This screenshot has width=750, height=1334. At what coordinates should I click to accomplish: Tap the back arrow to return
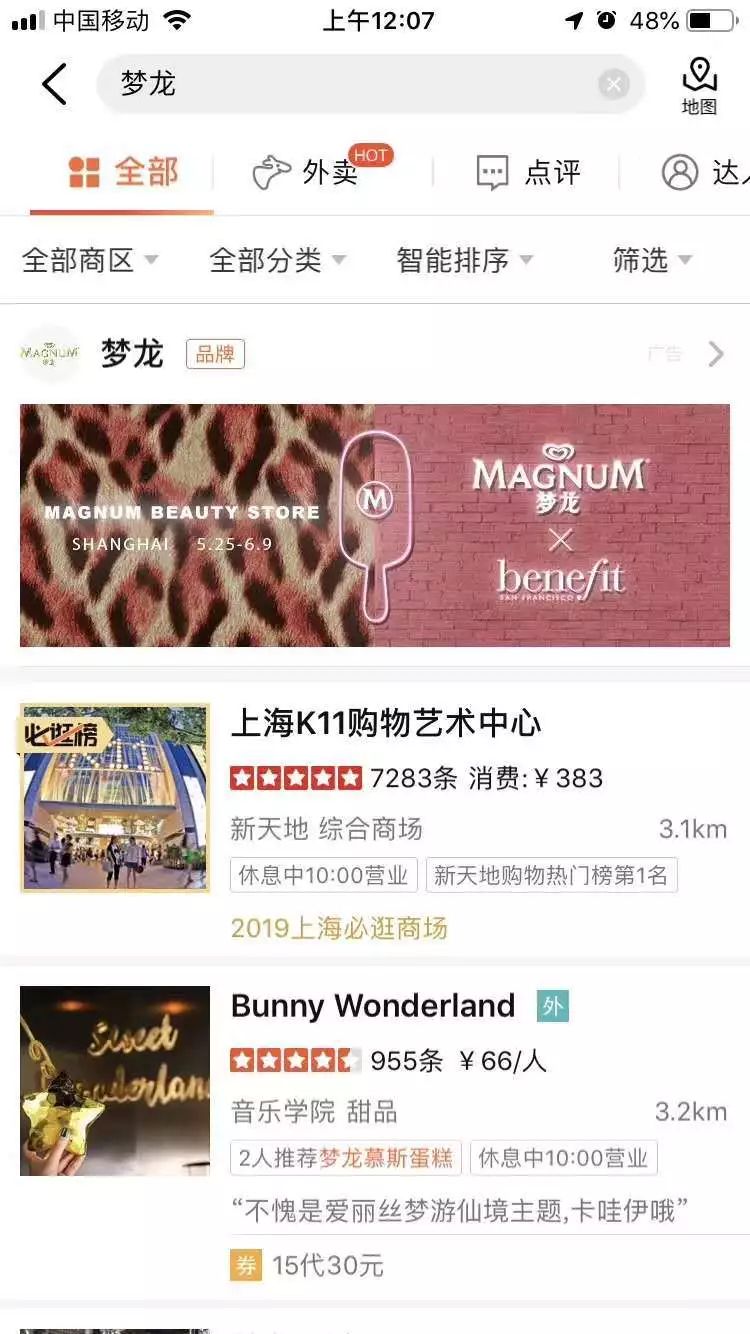coord(54,84)
